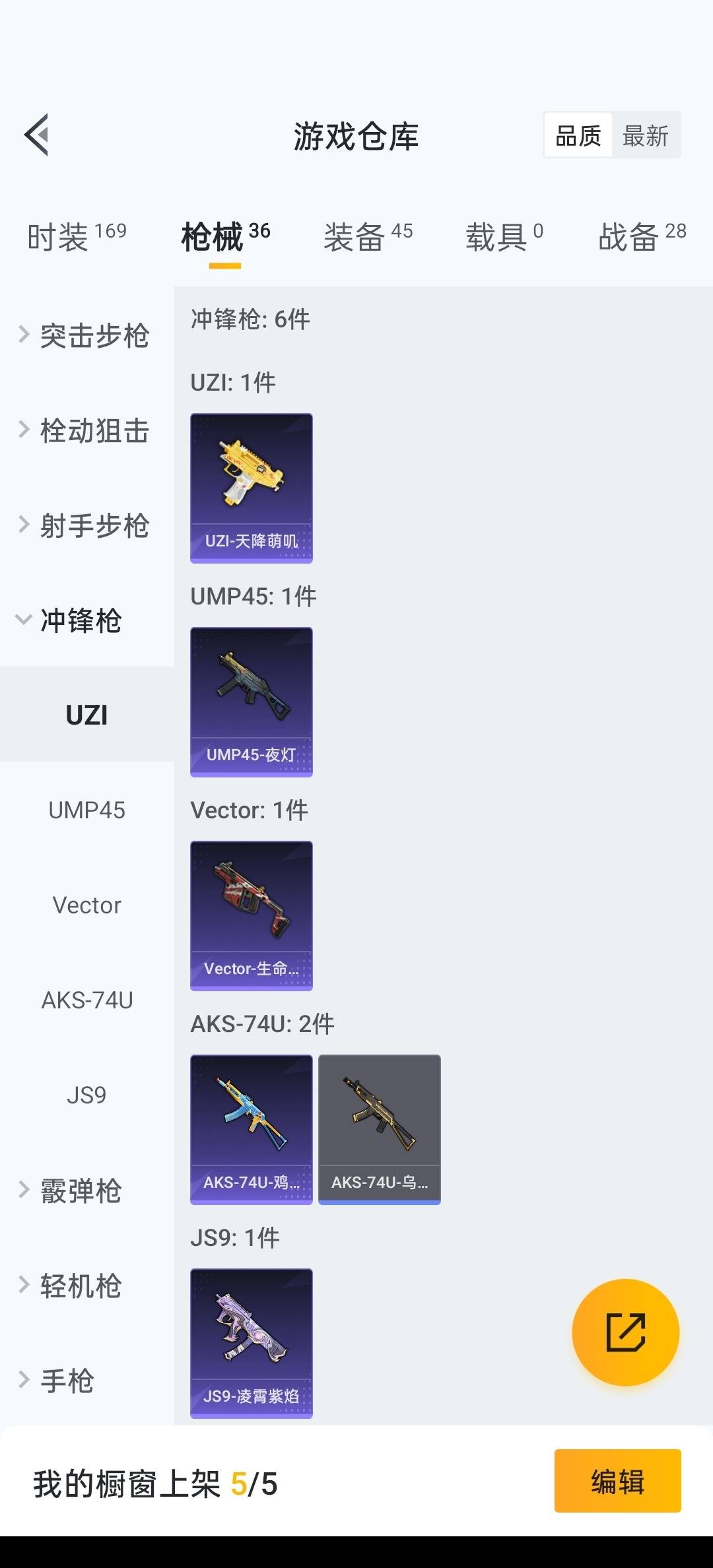Select UMP45 in the sidebar
713x1568 pixels.
pos(86,810)
